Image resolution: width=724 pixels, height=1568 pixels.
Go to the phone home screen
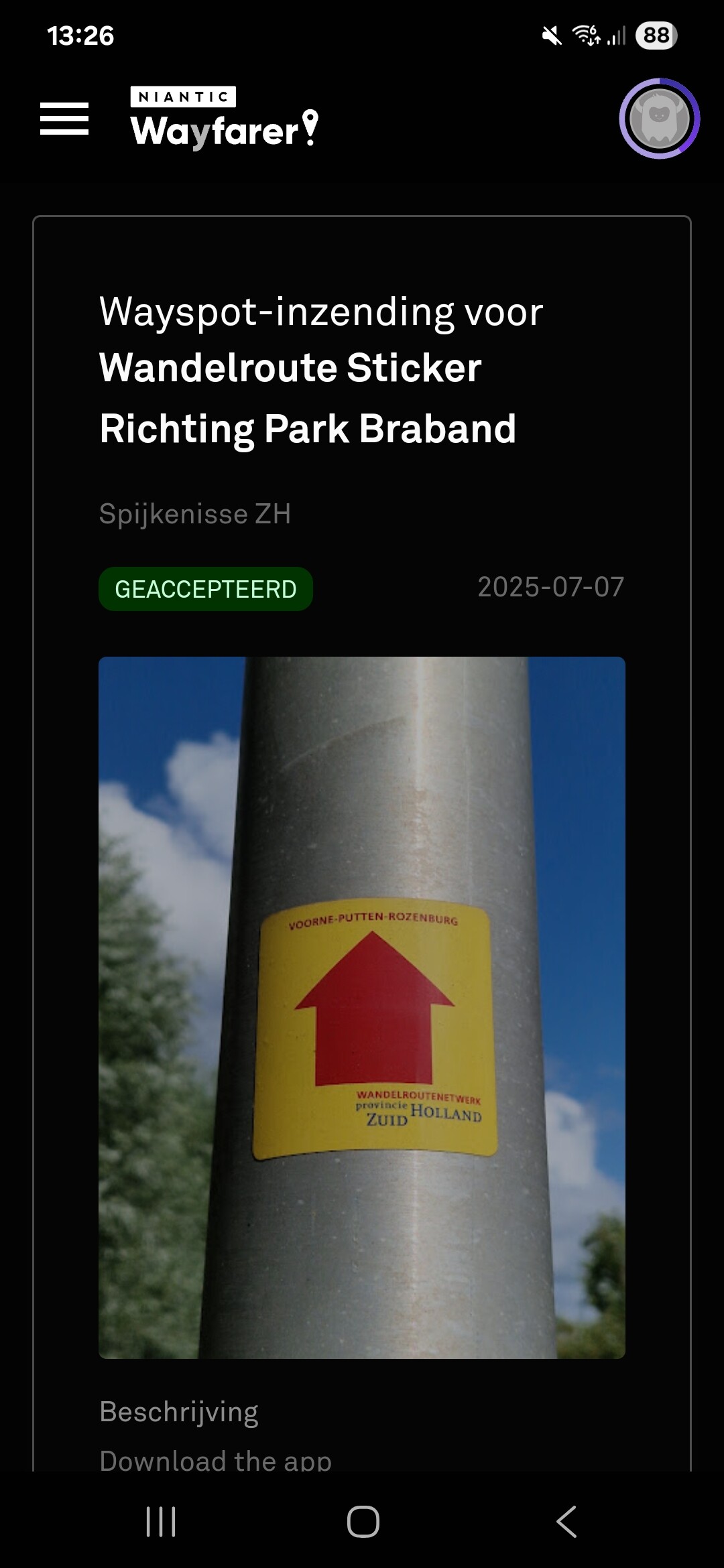(363, 1521)
